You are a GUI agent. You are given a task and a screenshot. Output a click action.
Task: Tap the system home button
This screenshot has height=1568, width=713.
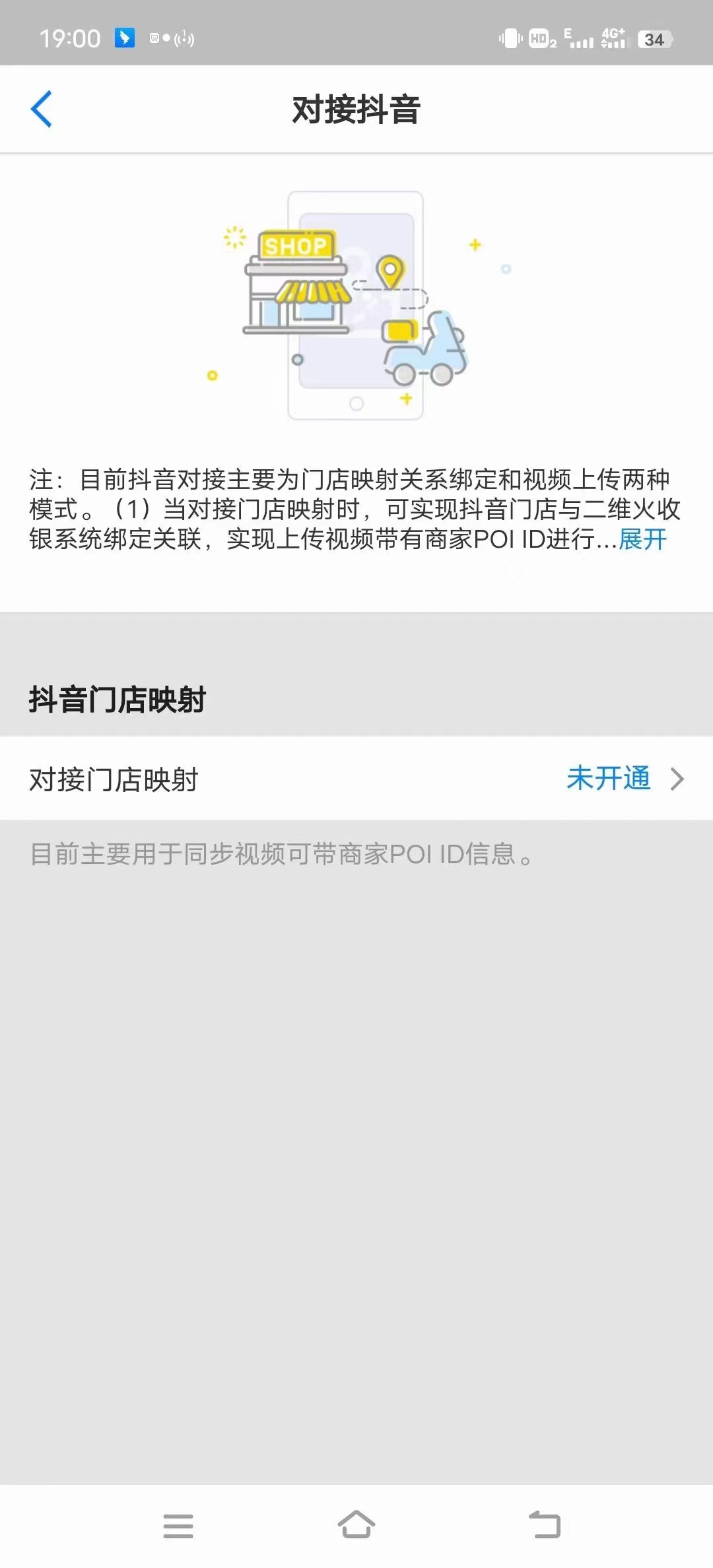[x=356, y=1525]
